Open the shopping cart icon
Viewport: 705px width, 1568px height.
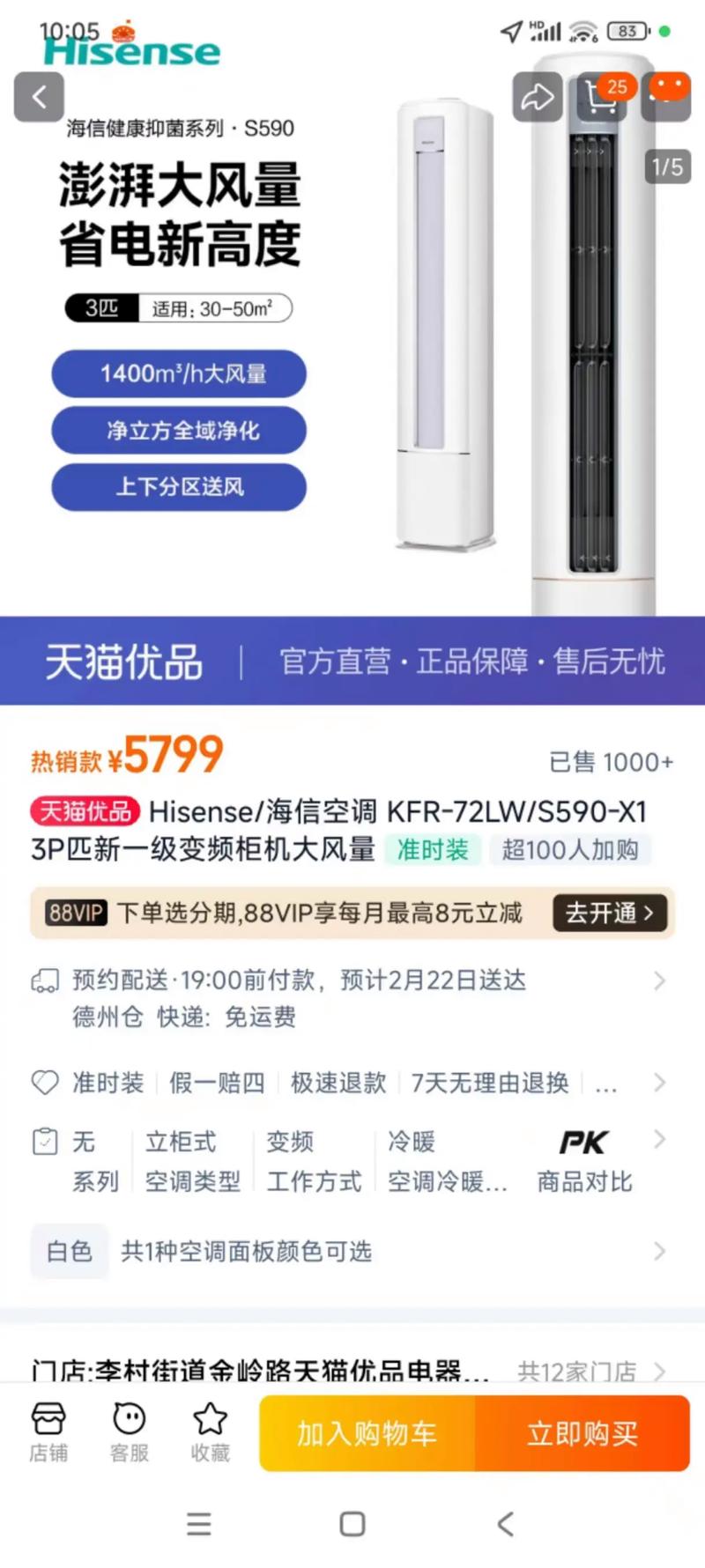602,99
